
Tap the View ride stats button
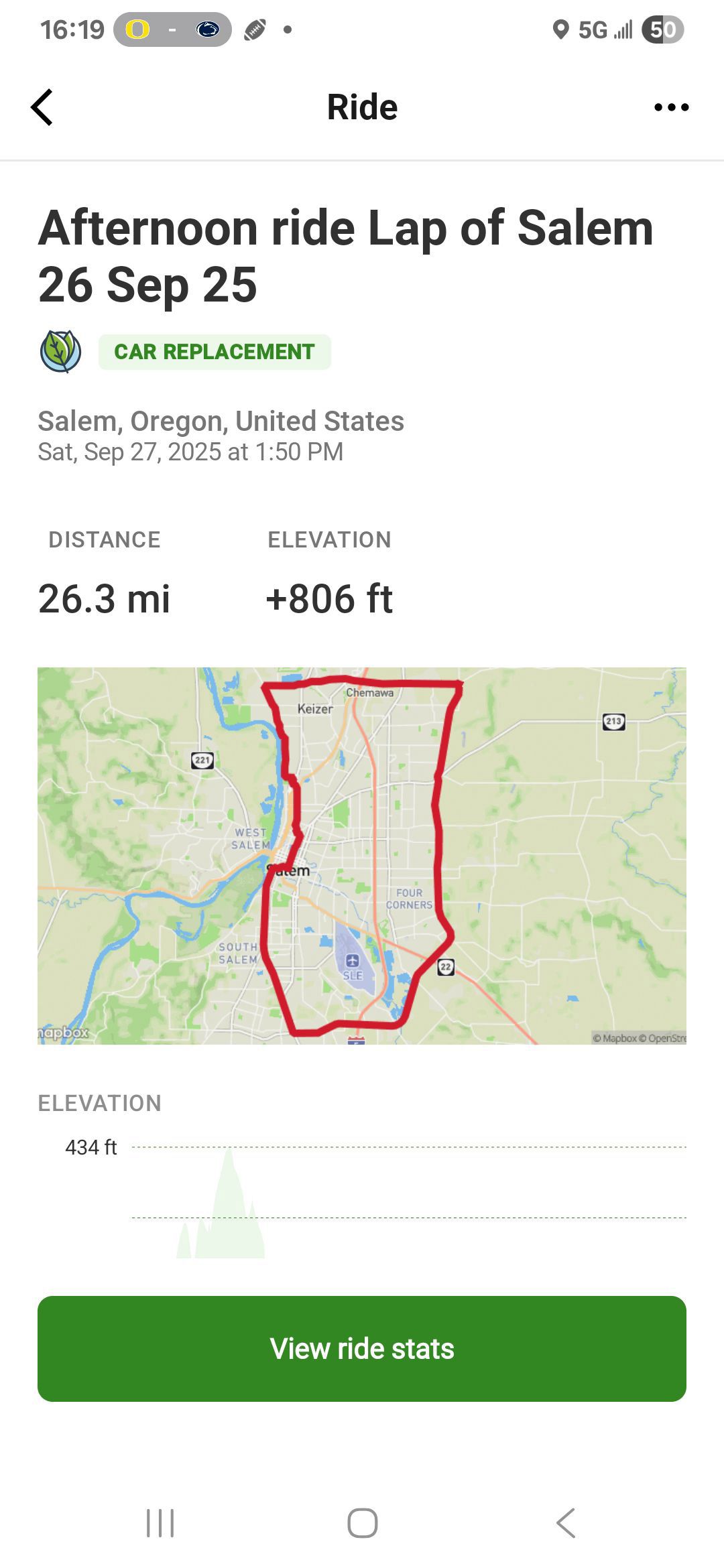362,1349
